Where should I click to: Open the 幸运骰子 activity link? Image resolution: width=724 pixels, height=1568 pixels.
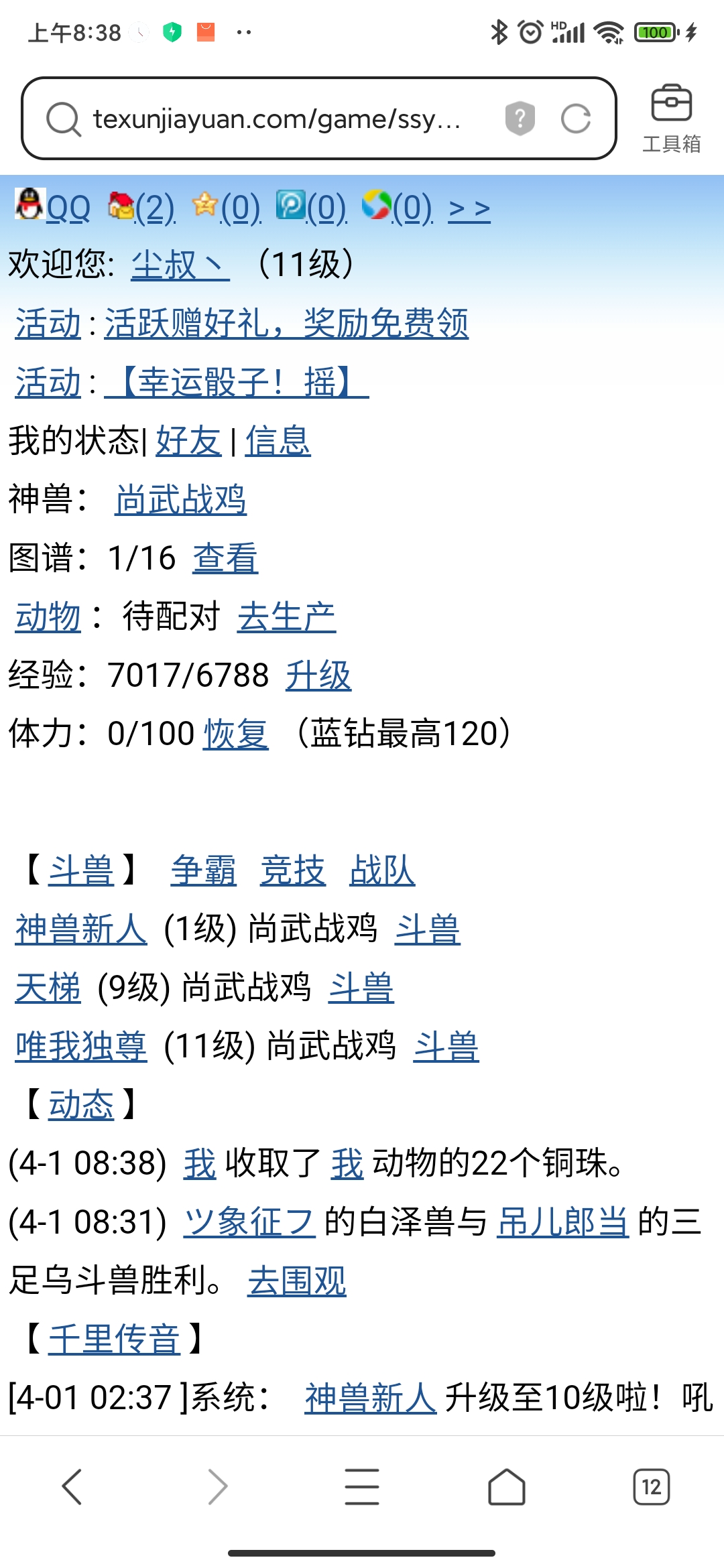click(x=236, y=383)
